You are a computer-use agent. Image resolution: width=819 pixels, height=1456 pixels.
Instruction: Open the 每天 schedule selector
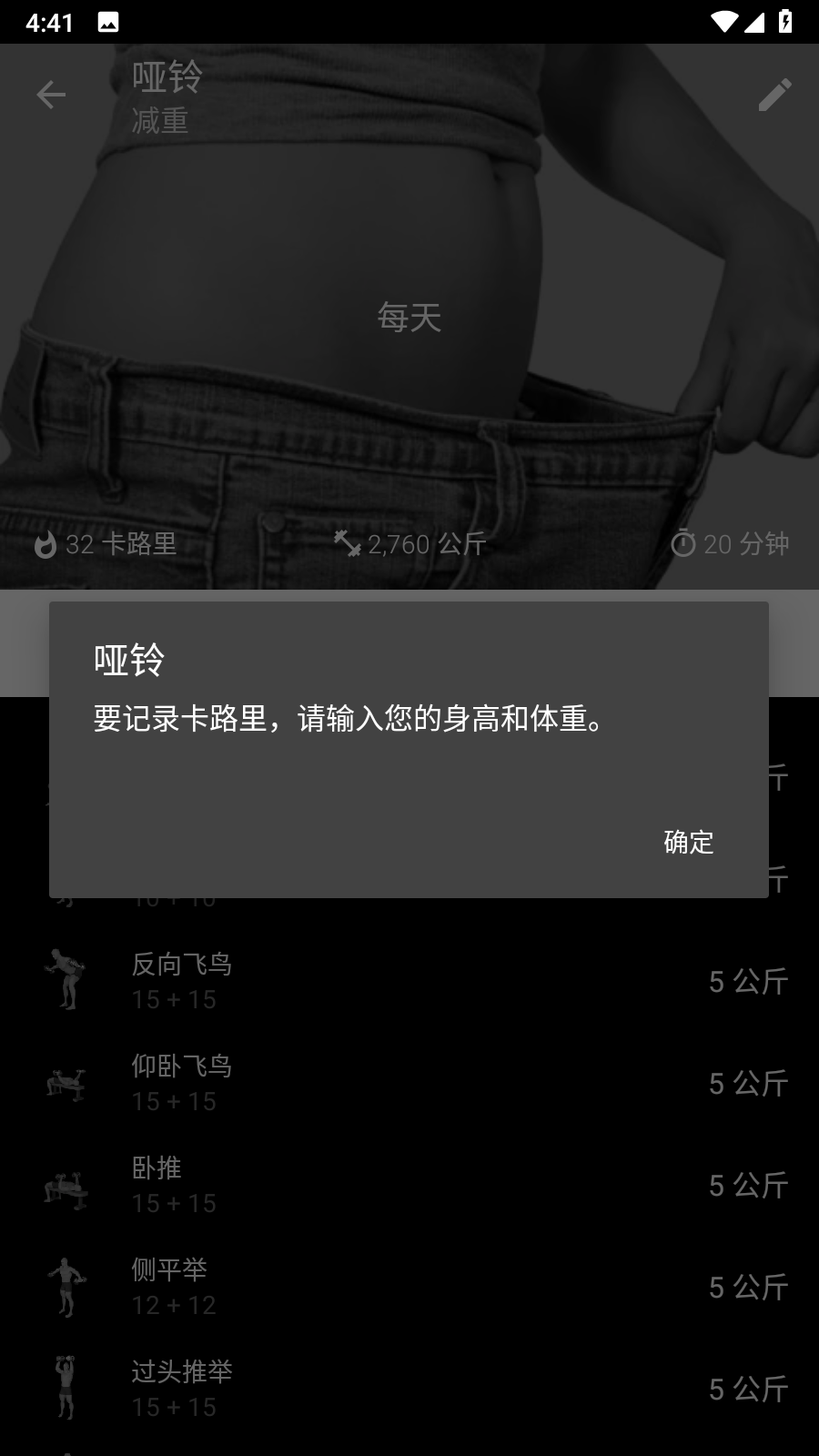[409, 318]
